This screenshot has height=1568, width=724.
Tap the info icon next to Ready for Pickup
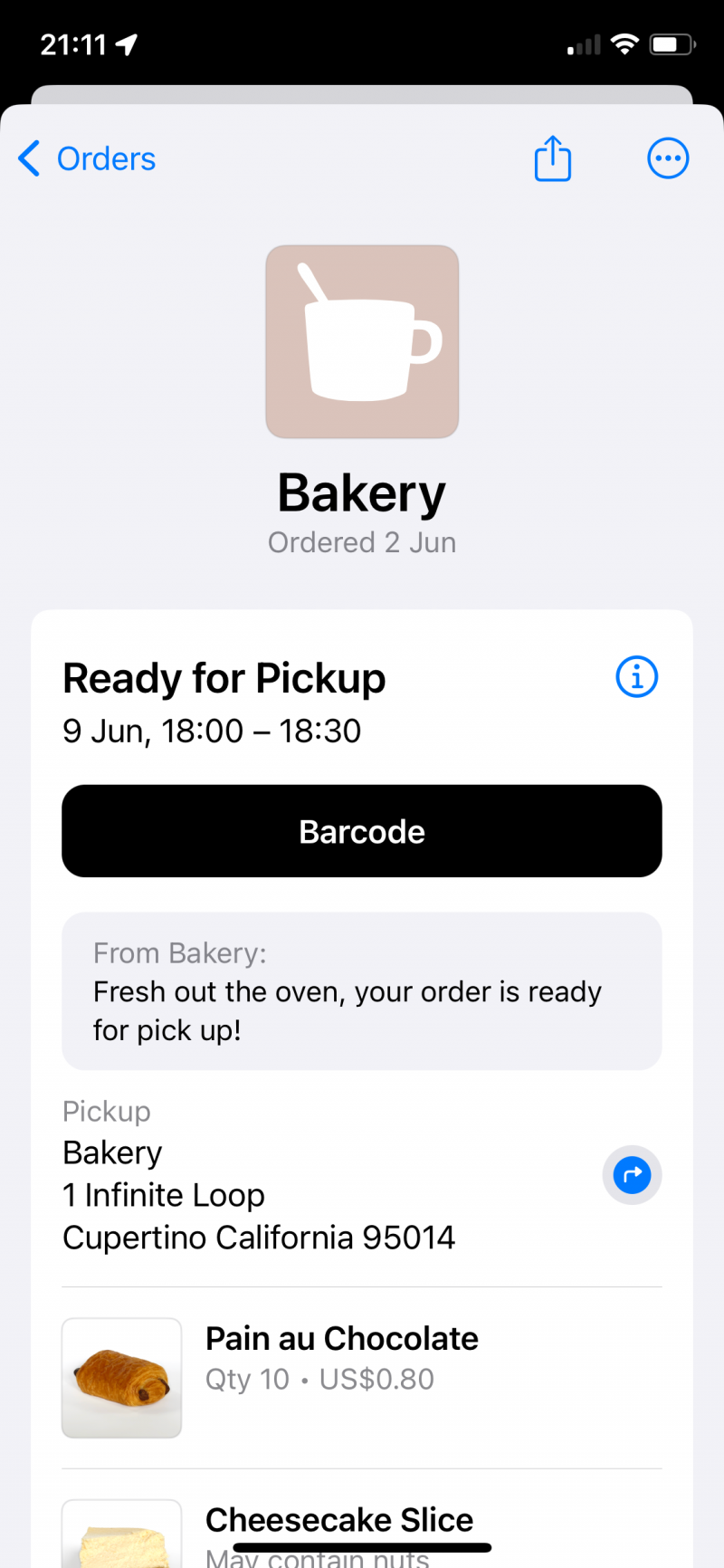636,676
